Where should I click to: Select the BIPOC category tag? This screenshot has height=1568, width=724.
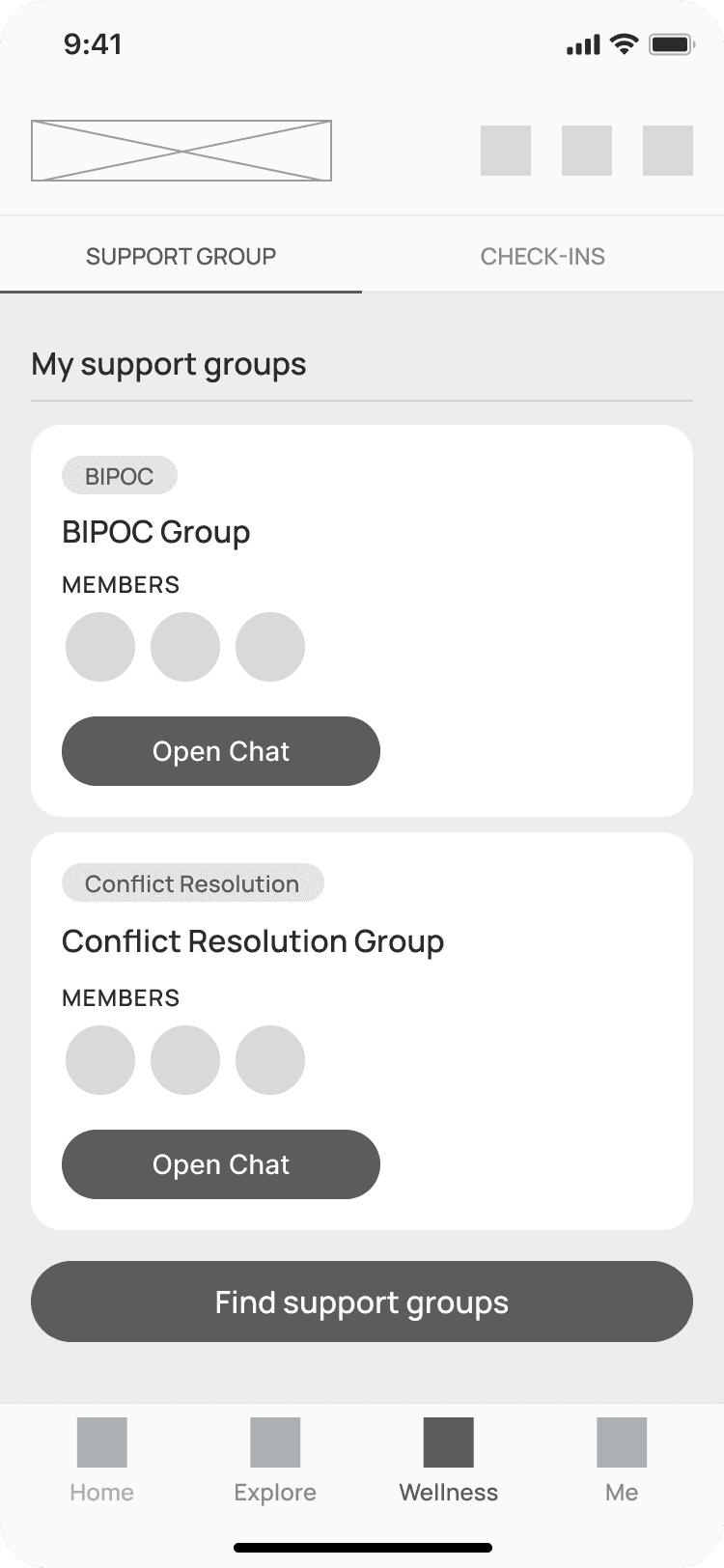120,475
